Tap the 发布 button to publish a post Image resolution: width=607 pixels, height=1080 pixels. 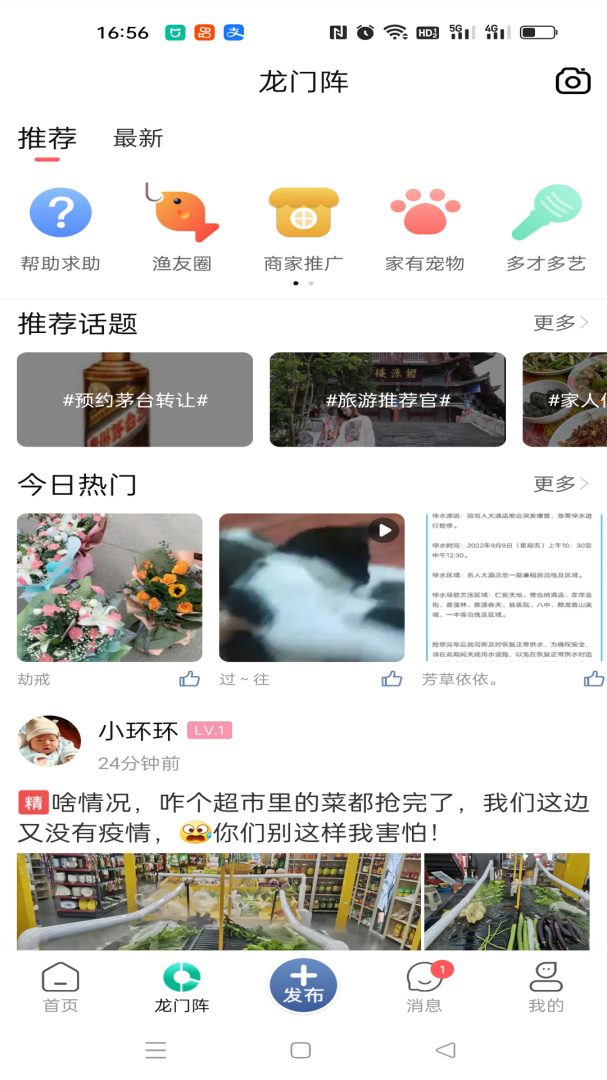(x=303, y=985)
